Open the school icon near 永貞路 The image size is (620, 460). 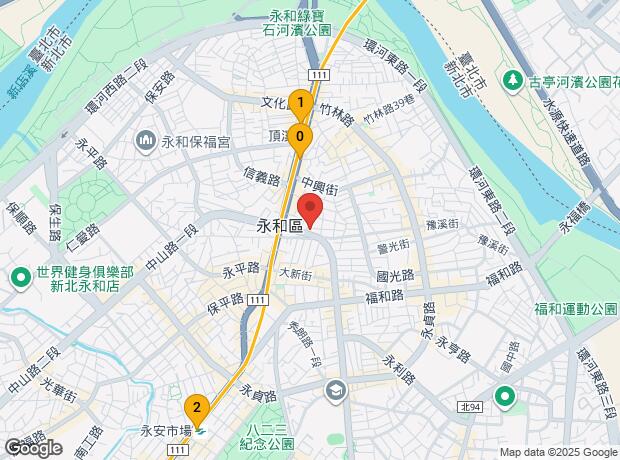click(336, 392)
